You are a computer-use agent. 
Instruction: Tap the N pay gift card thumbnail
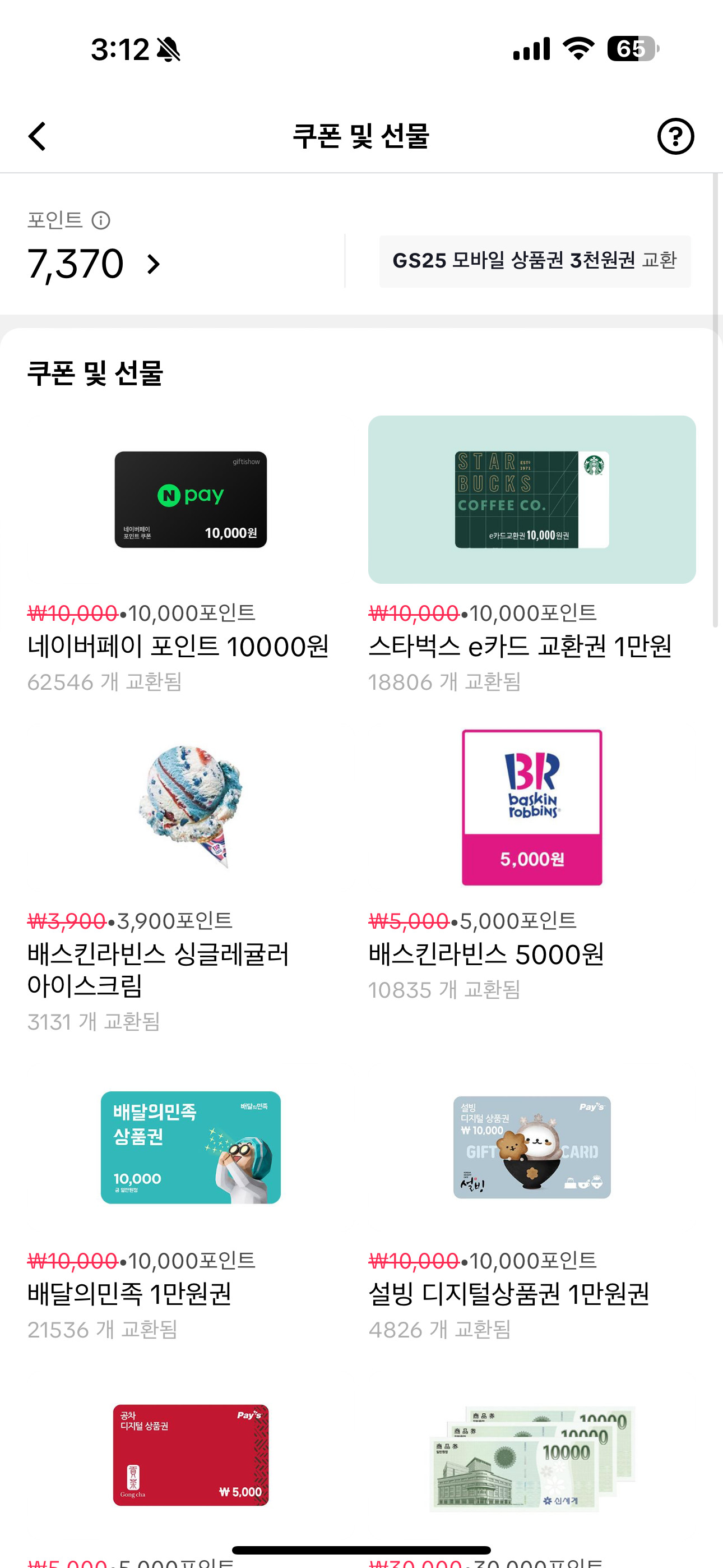[x=191, y=499]
